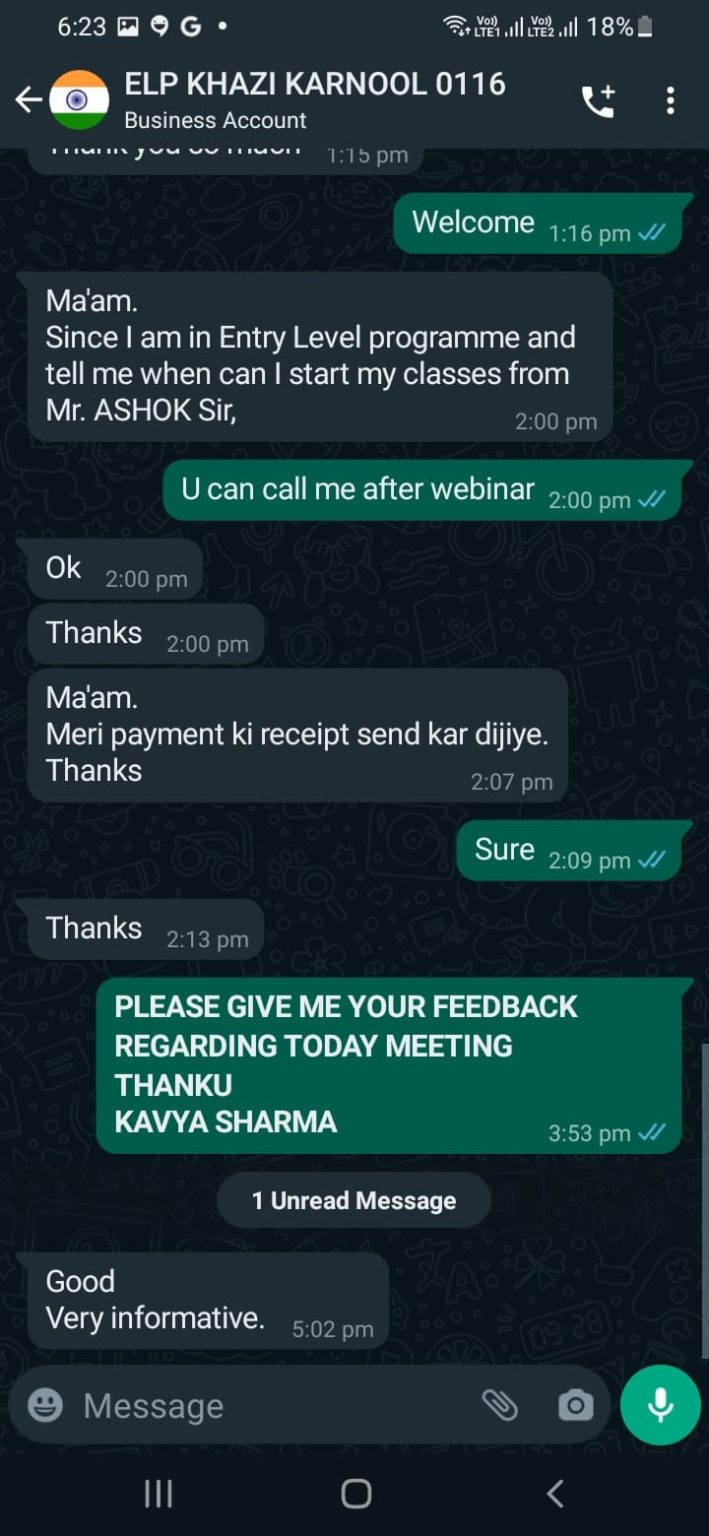
Task: Tap the system home button
Action: 355,1493
